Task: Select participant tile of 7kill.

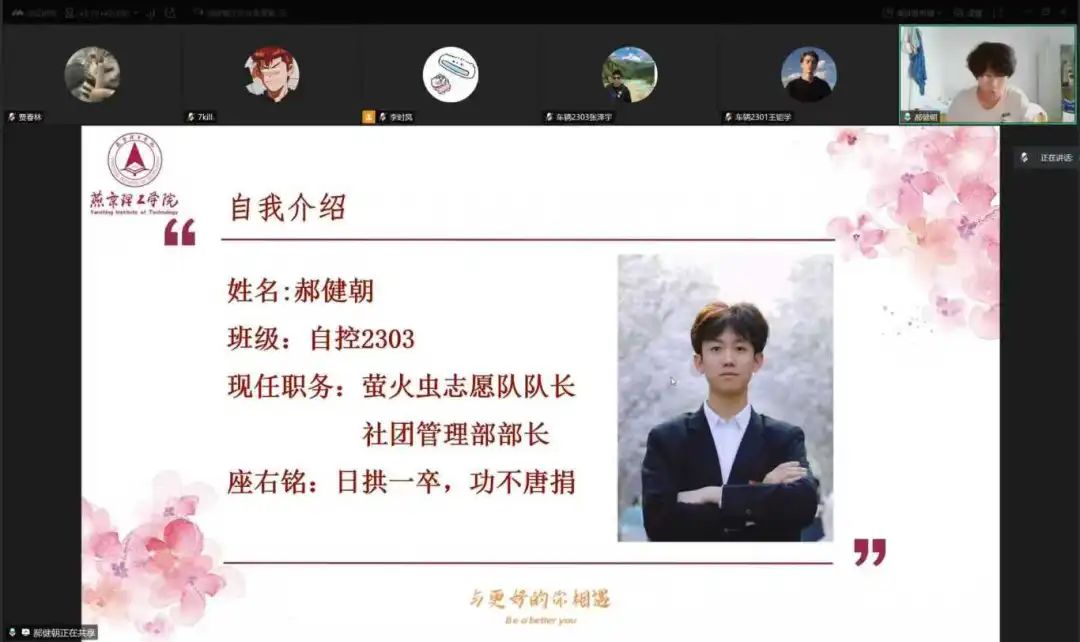Action: [x=271, y=75]
